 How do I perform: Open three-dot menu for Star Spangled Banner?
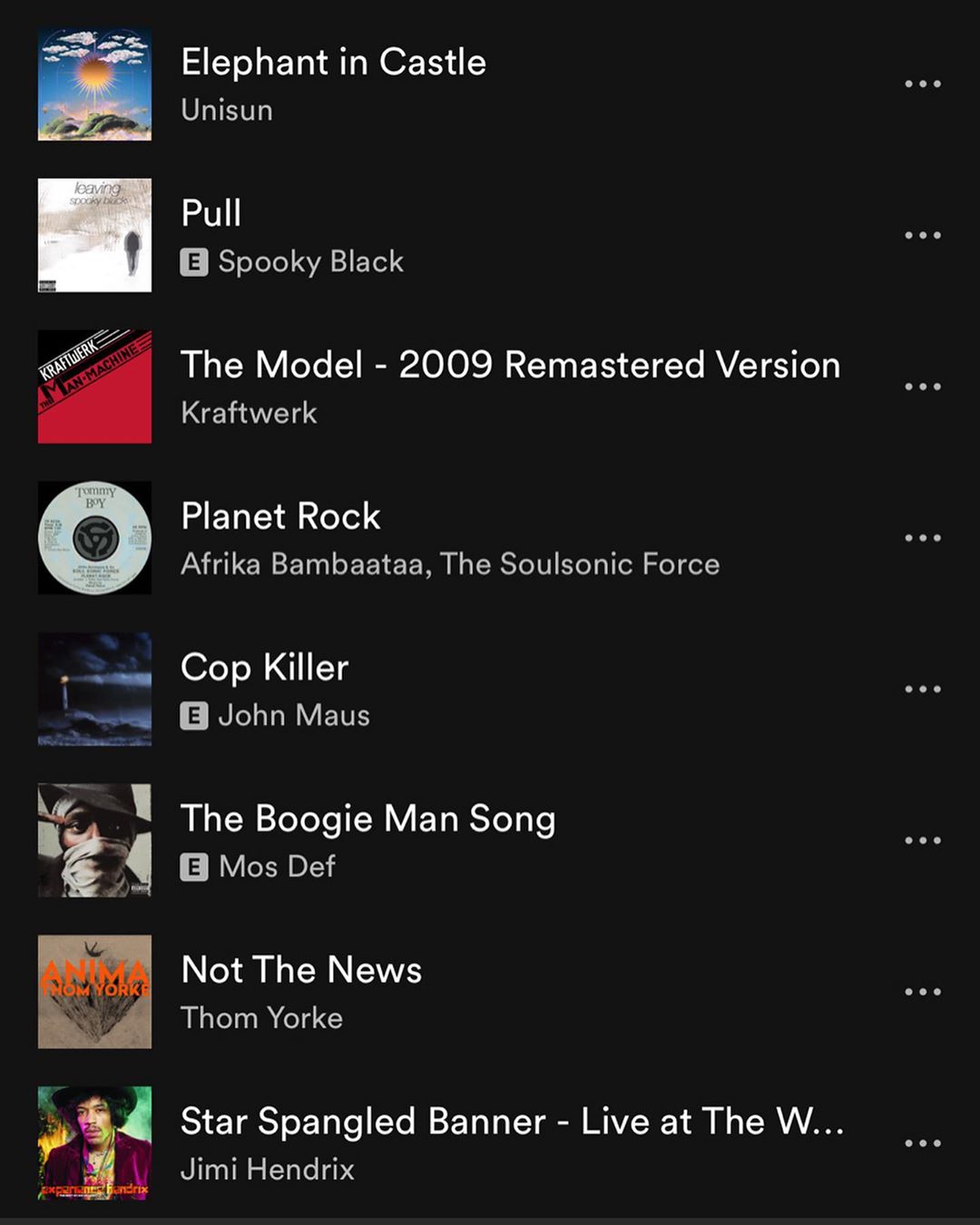click(922, 1143)
